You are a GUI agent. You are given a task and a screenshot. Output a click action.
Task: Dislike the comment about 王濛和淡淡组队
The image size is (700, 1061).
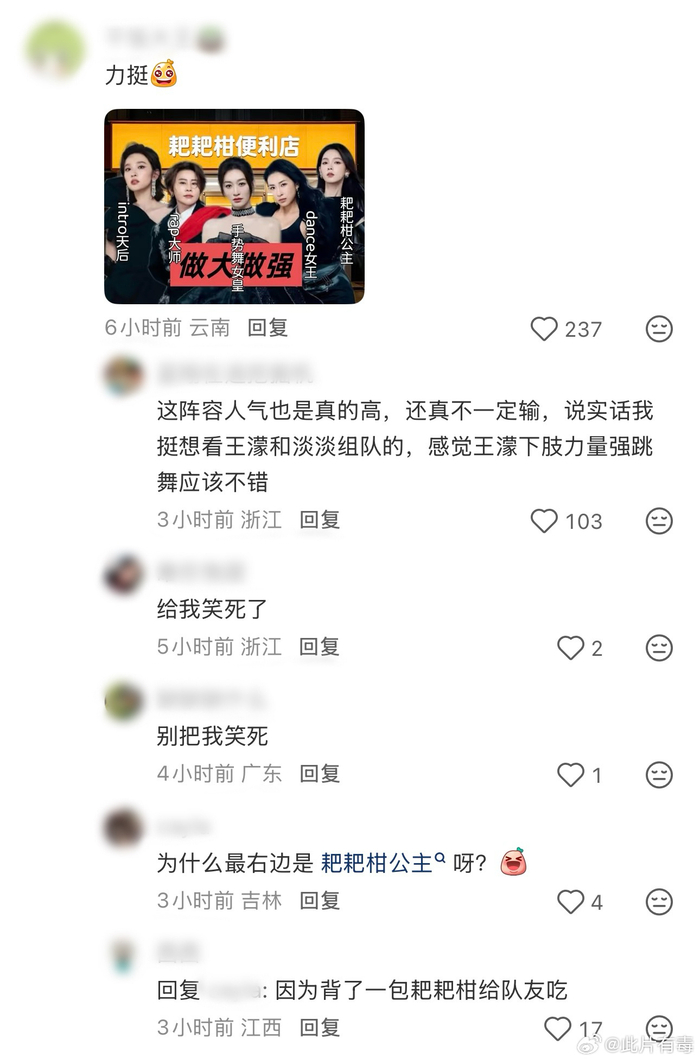click(x=659, y=521)
